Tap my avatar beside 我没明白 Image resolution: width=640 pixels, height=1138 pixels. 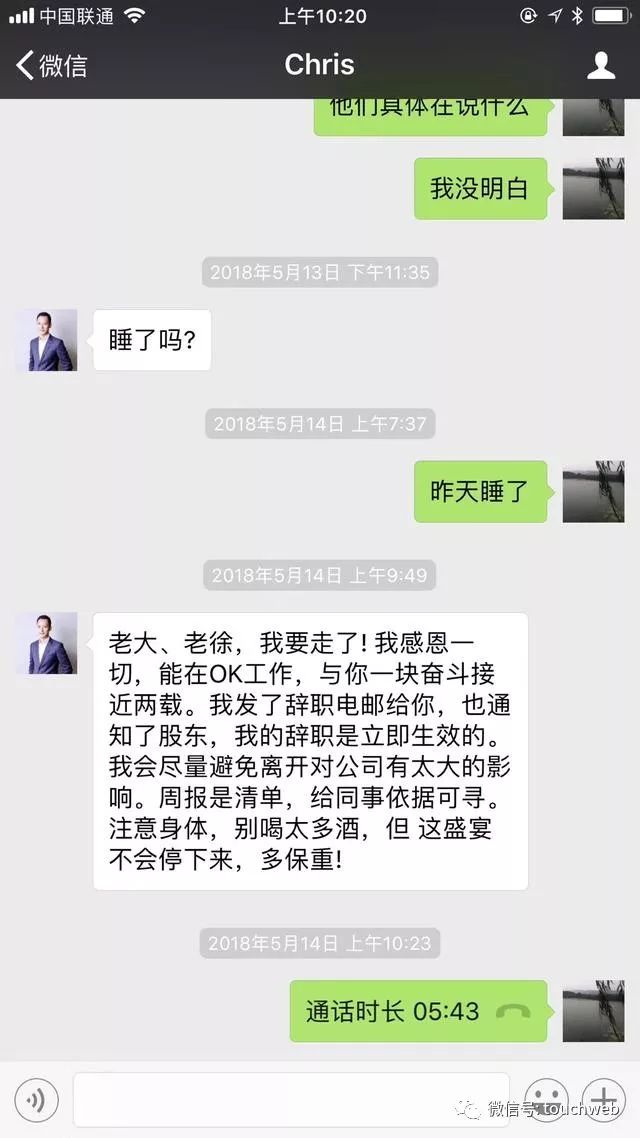tap(593, 188)
